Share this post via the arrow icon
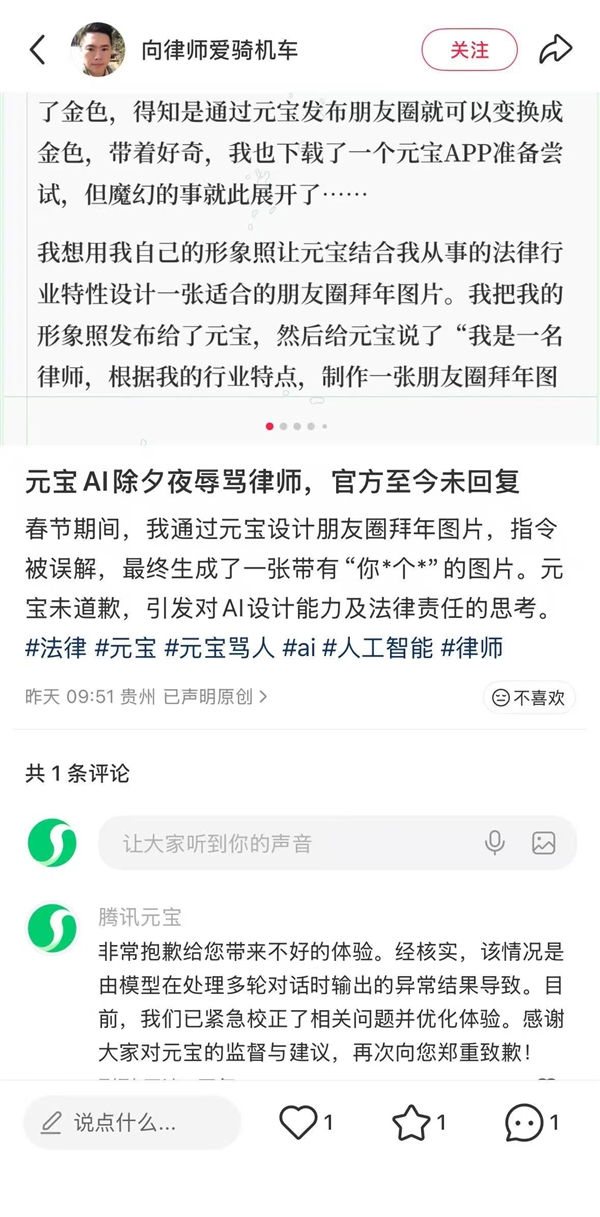 pyautogui.click(x=555, y=49)
